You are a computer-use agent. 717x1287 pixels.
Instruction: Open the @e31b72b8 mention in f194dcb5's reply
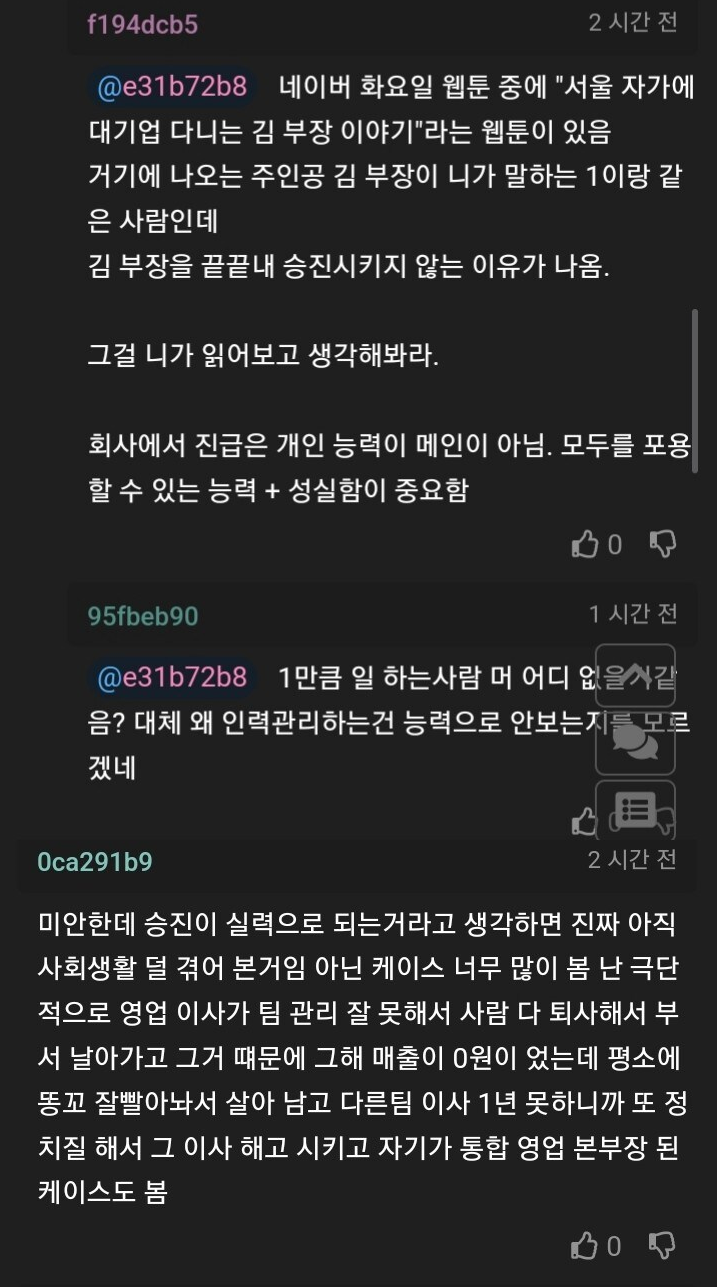pos(172,85)
